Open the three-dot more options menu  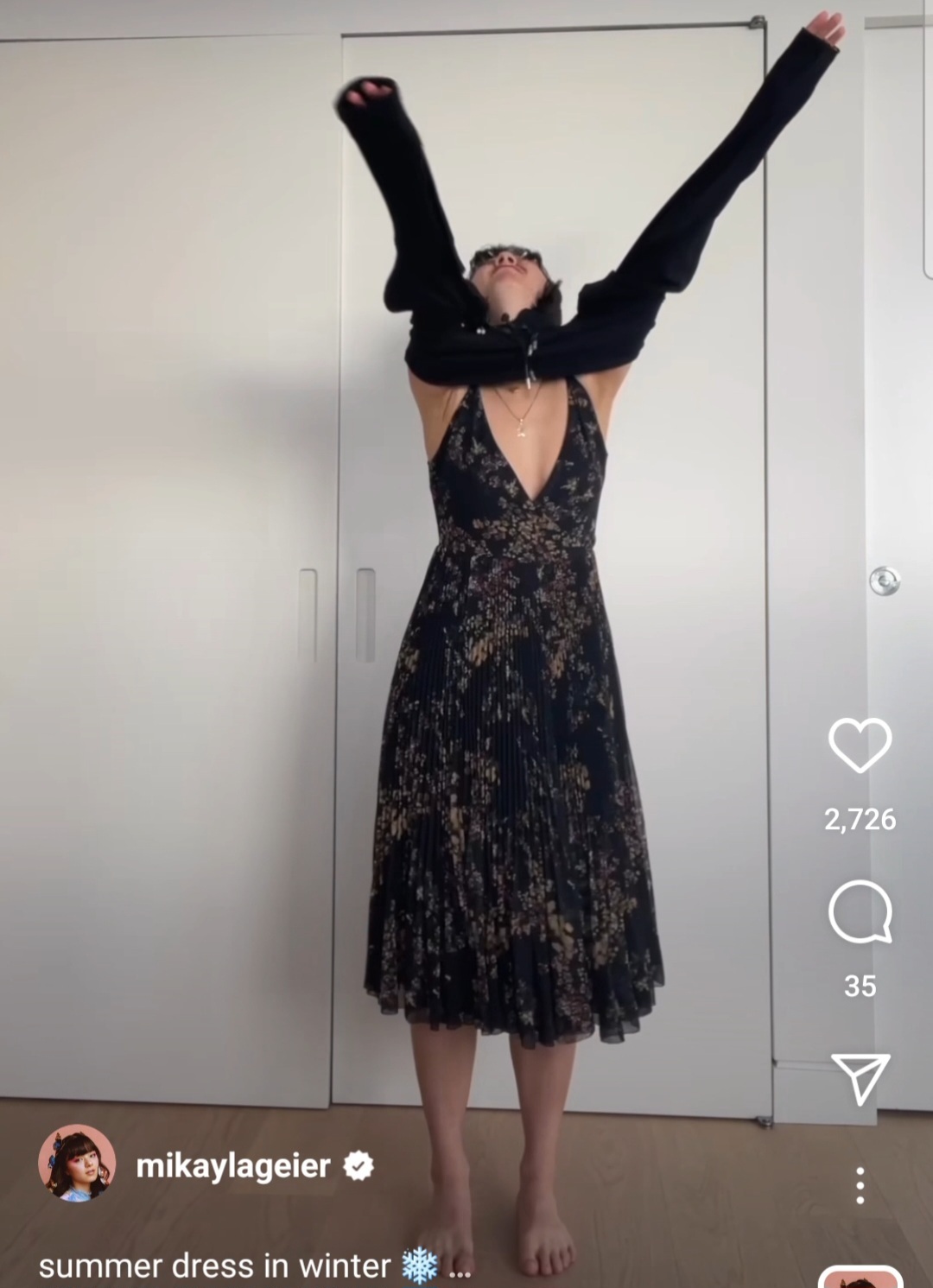point(860,1185)
